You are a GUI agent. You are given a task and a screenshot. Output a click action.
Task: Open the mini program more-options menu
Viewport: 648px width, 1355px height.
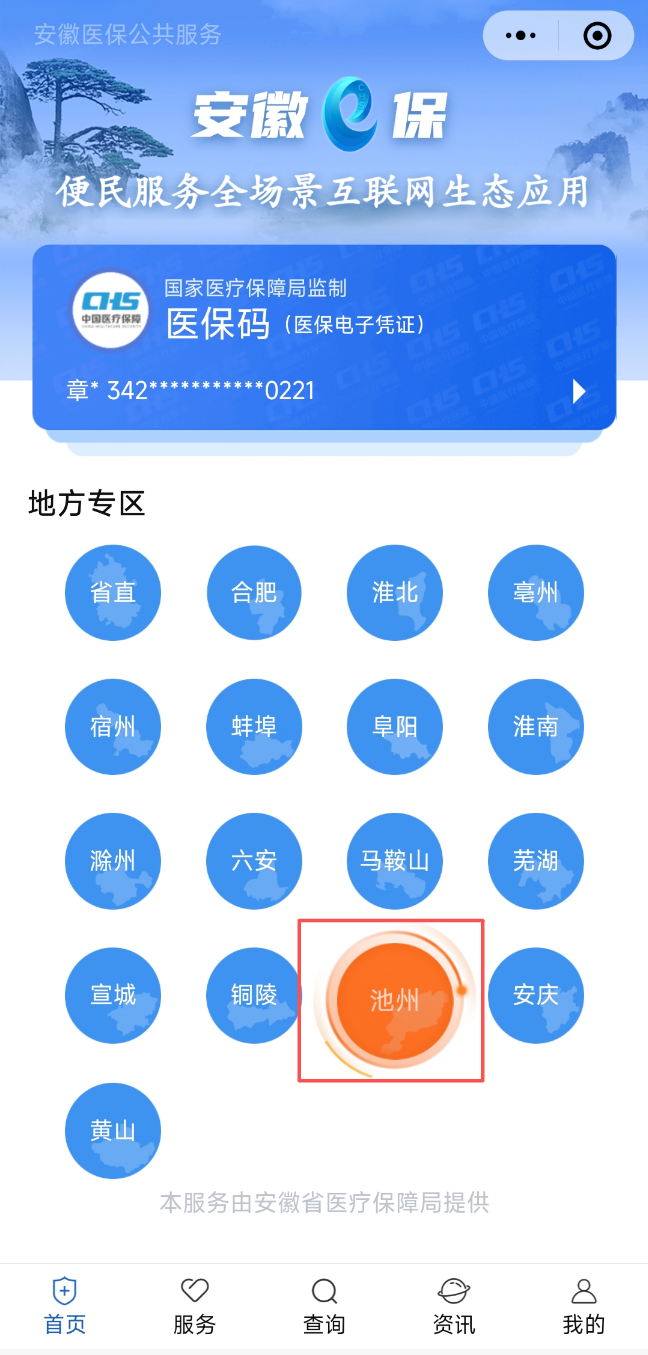(x=521, y=36)
